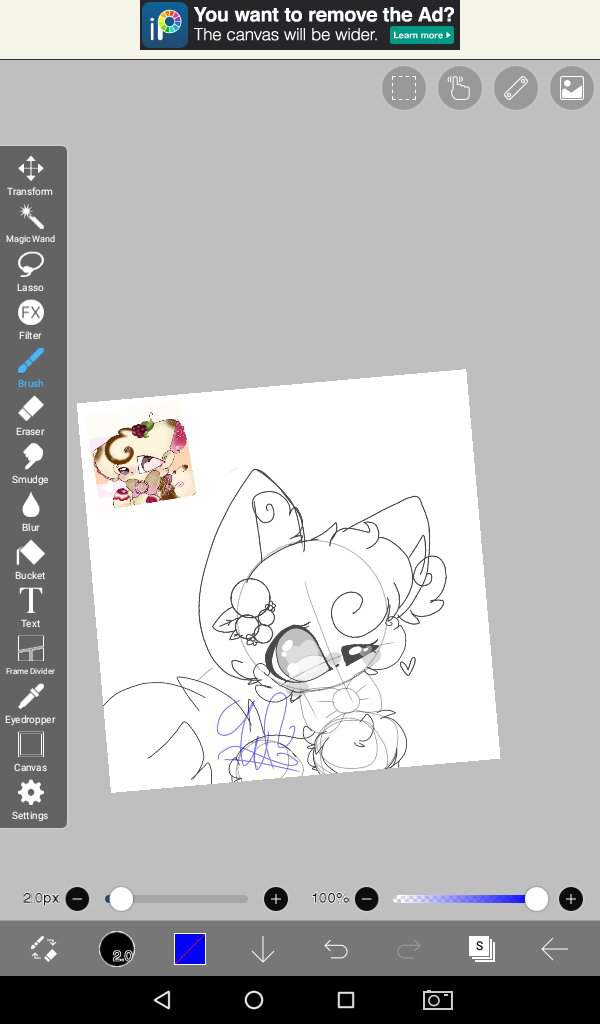The height and width of the screenshot is (1024, 600).
Task: Activate the Bucket fill tool
Action: [30, 559]
